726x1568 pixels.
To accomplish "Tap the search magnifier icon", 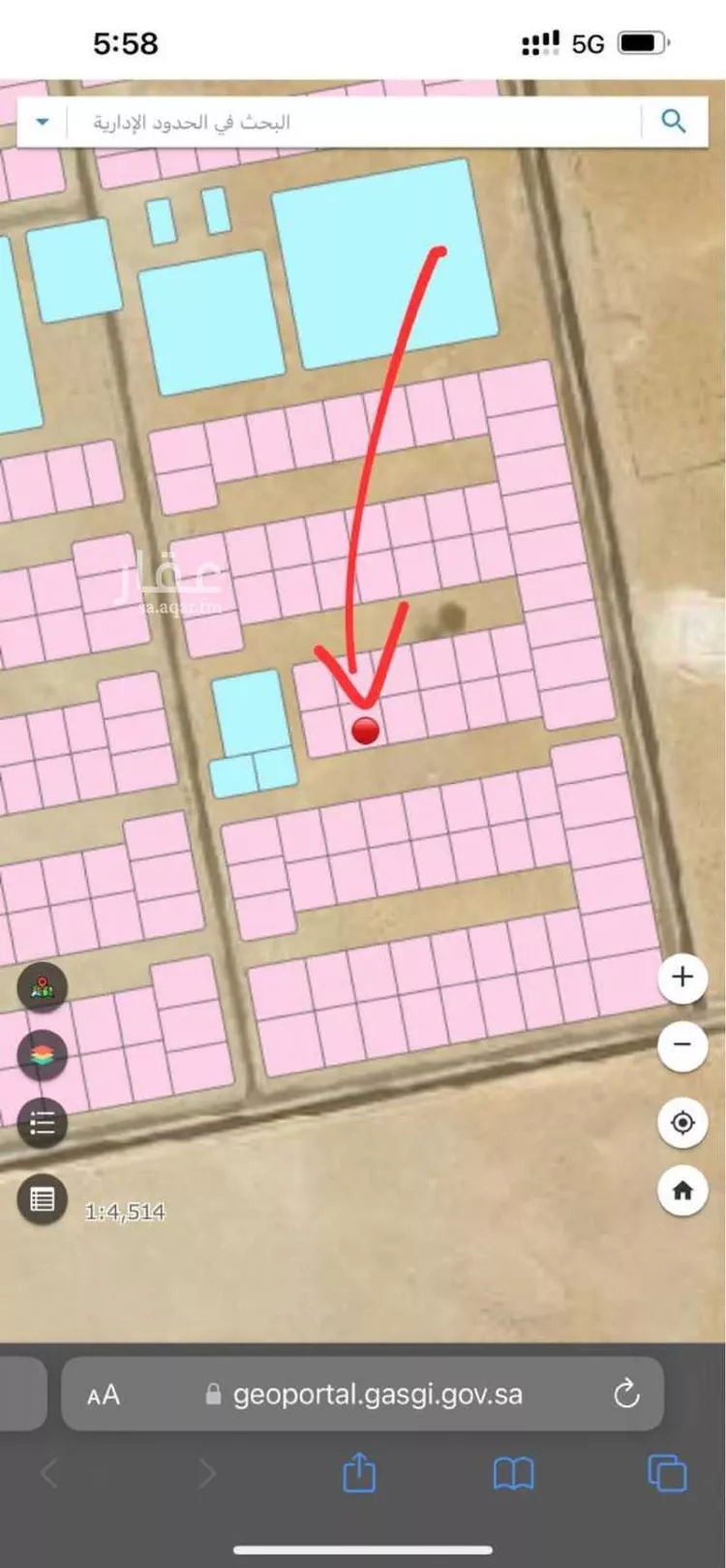I will click(674, 122).
